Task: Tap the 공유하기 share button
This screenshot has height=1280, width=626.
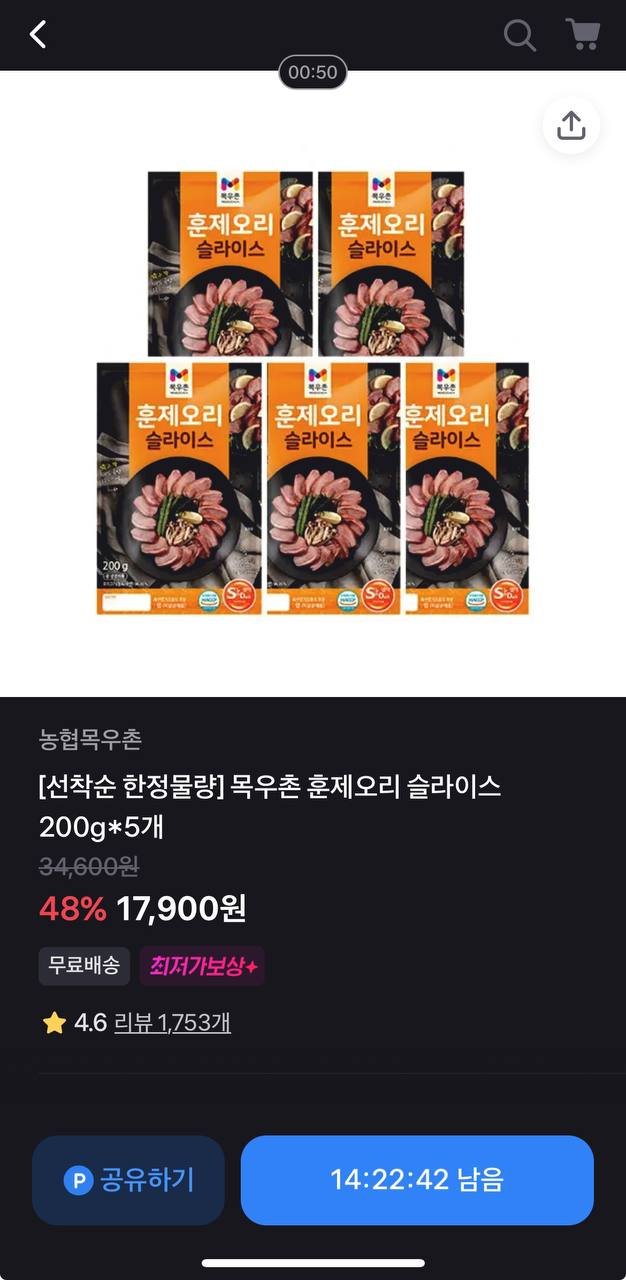Action: point(128,1180)
